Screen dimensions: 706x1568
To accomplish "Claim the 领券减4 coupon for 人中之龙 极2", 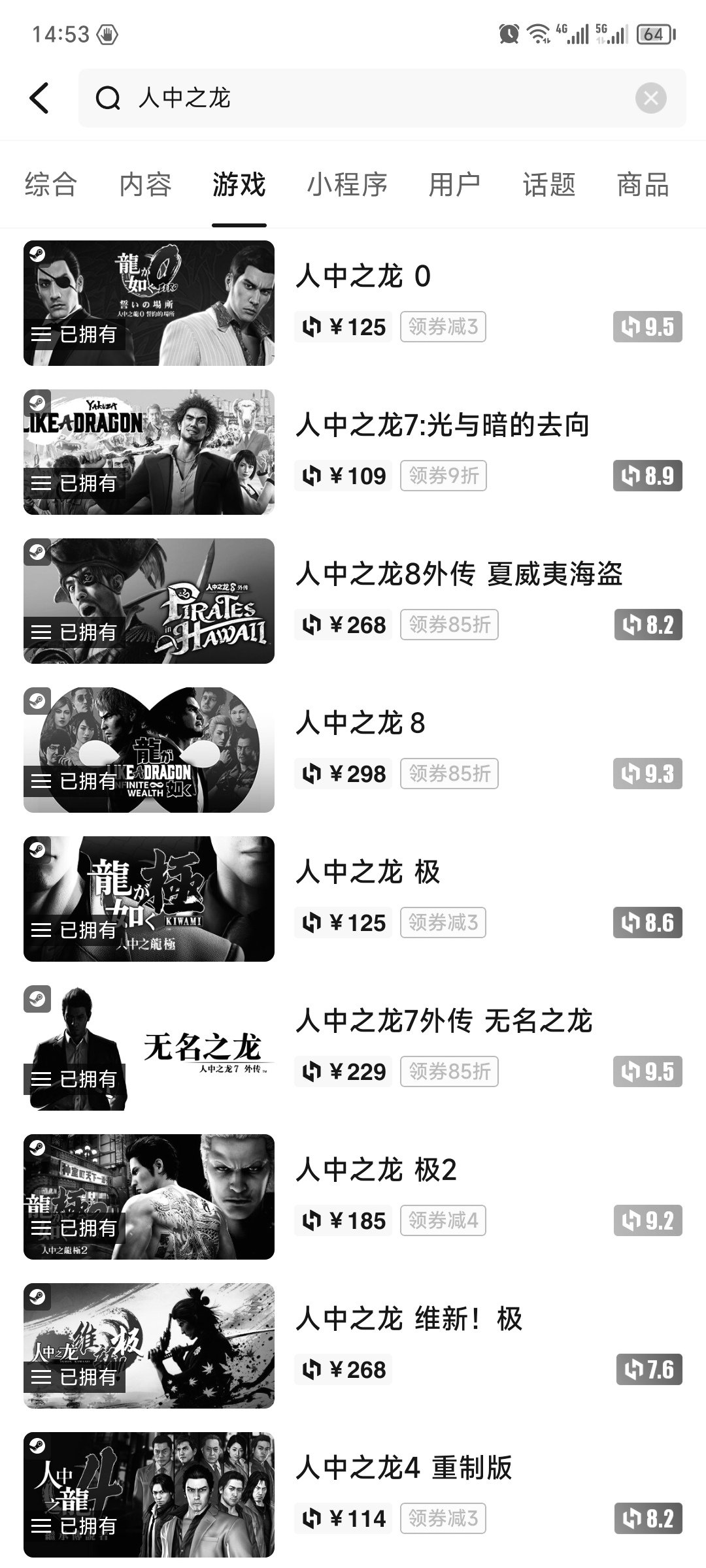I will click(443, 1220).
